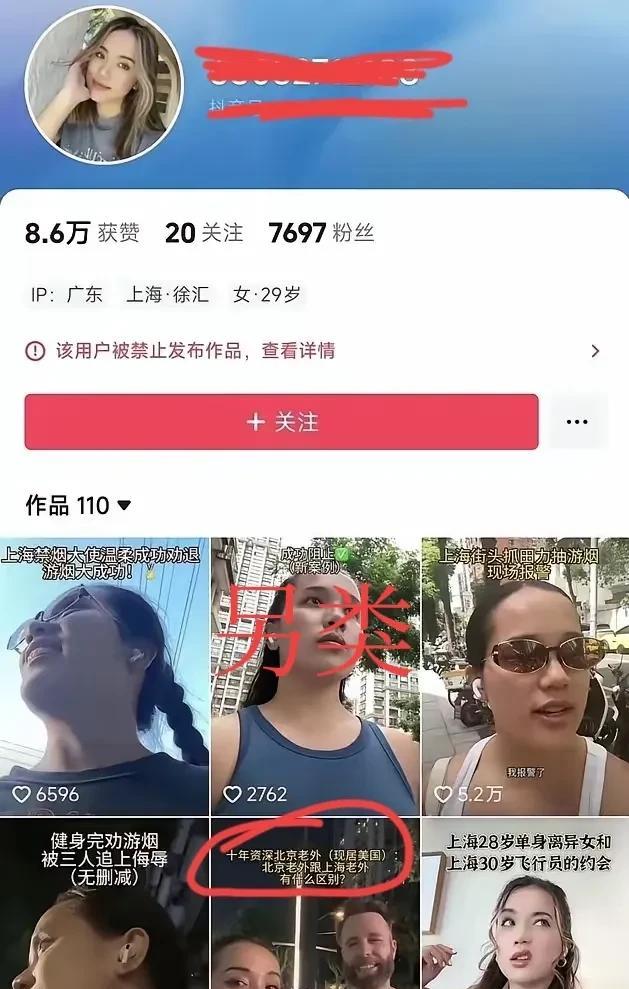Watch video 健身完劝游烟被三人追上侮辱
629x989 pixels.
click(x=104, y=903)
